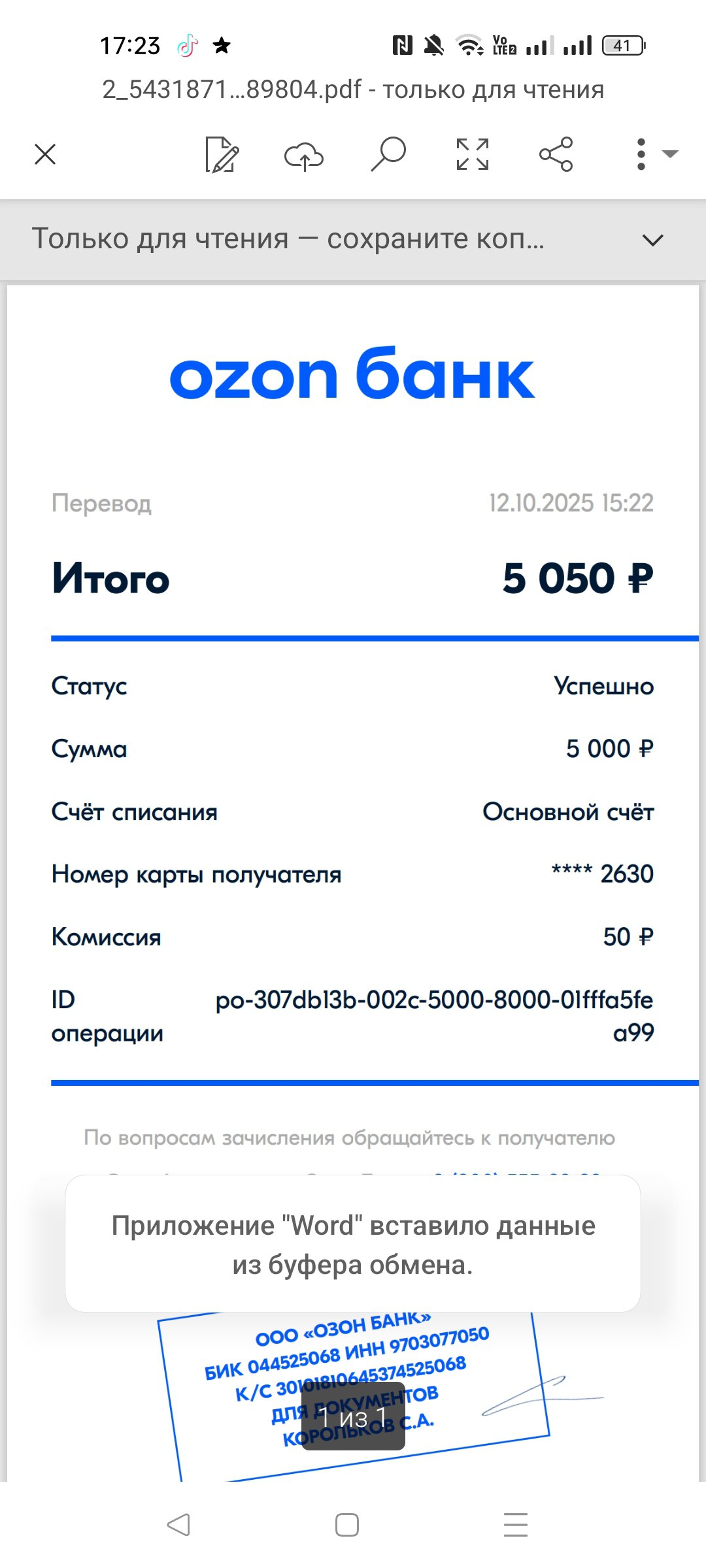Open recent apps from the navigation bar
Screen dimensions: 706x1568
[516, 1525]
